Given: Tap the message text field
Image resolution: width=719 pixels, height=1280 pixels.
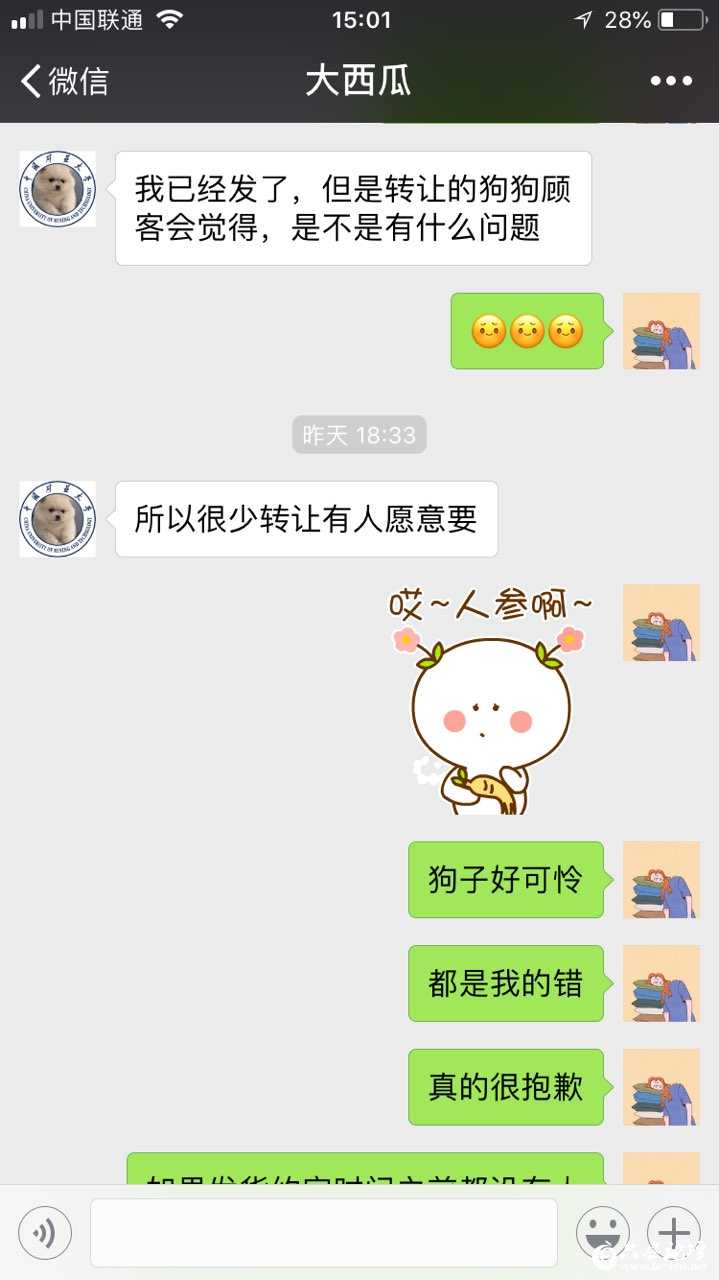Looking at the screenshot, I should click(x=323, y=1232).
